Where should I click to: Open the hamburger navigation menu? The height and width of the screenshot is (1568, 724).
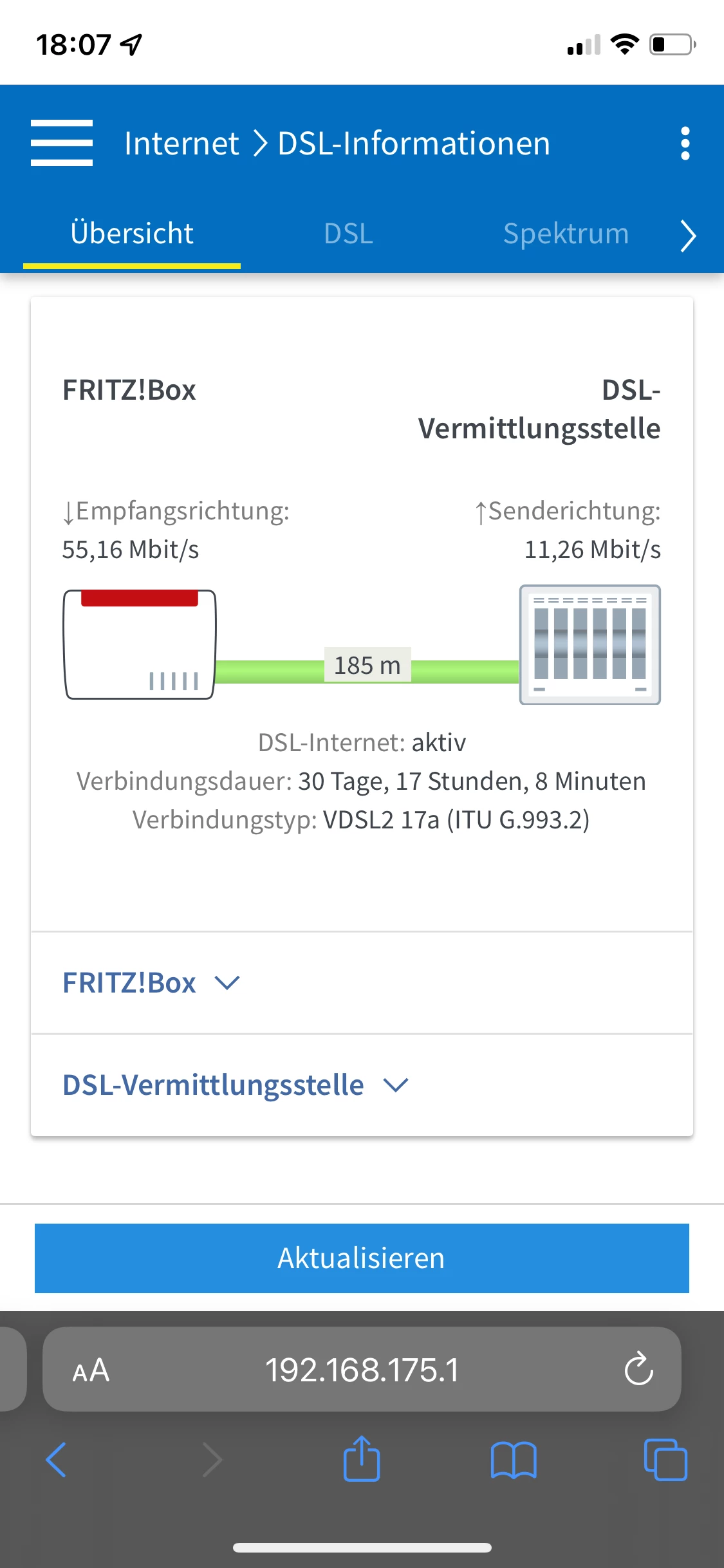coord(62,143)
